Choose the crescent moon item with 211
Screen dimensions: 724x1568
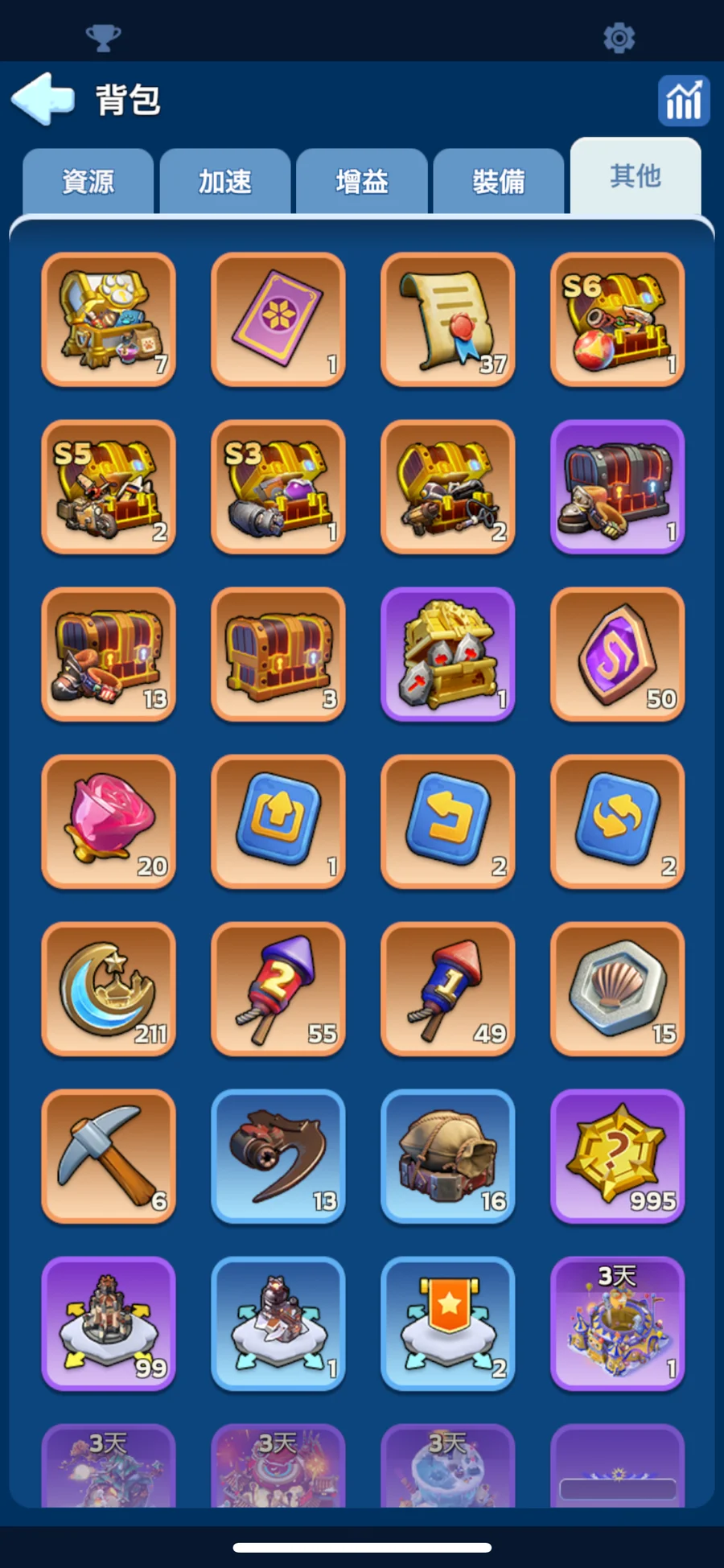[109, 989]
